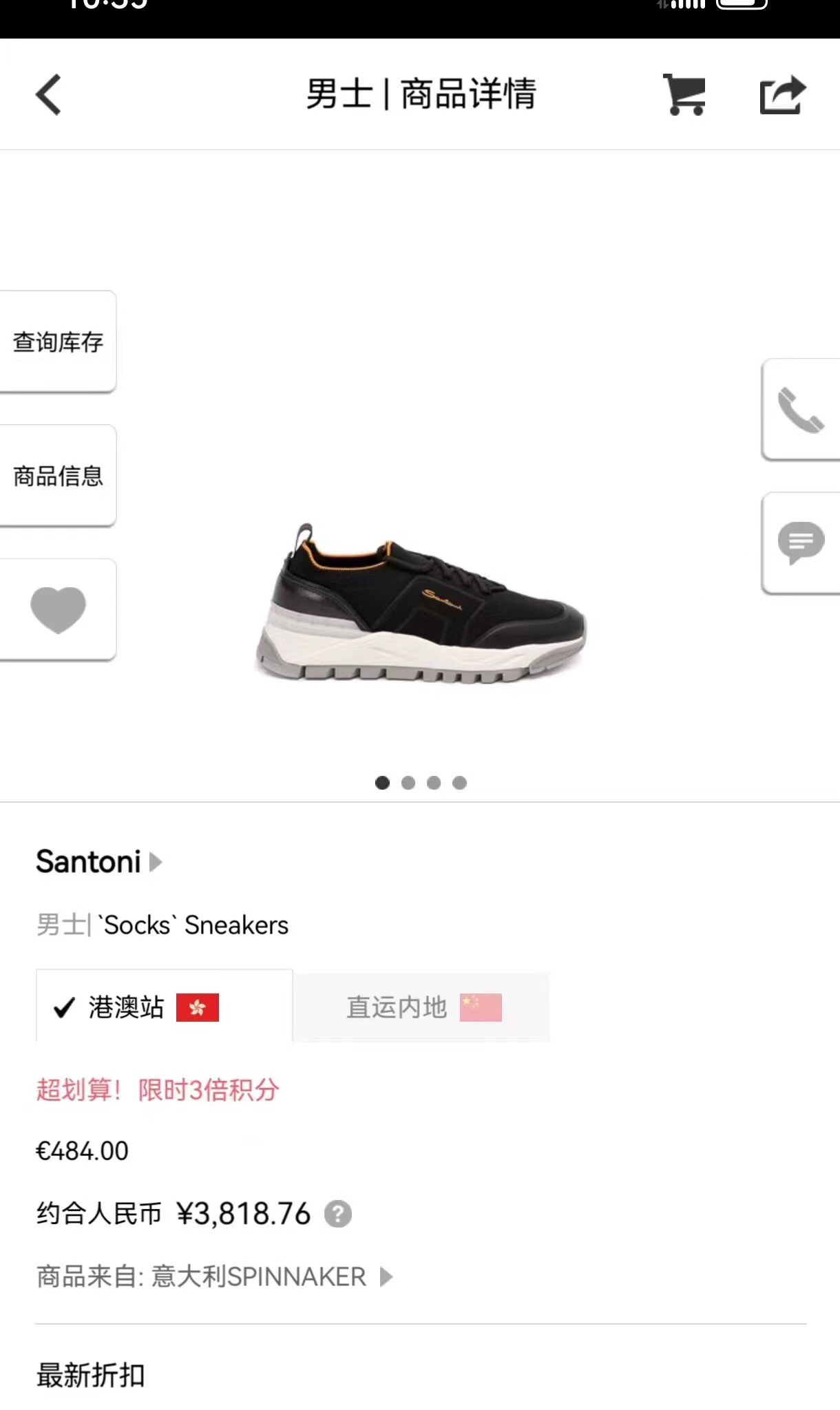Call customer service via phone icon

click(800, 410)
